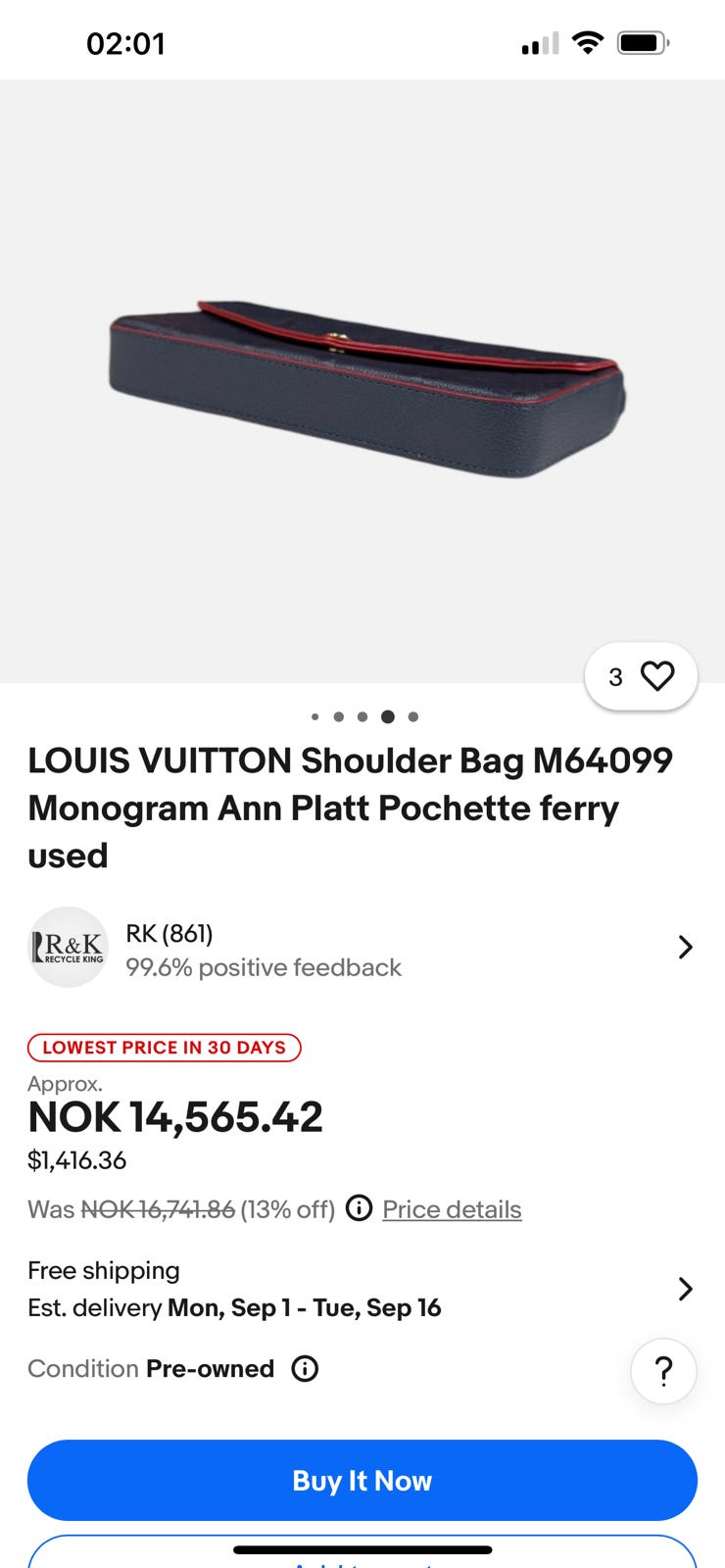Jump to the last image indicator dot

413,717
